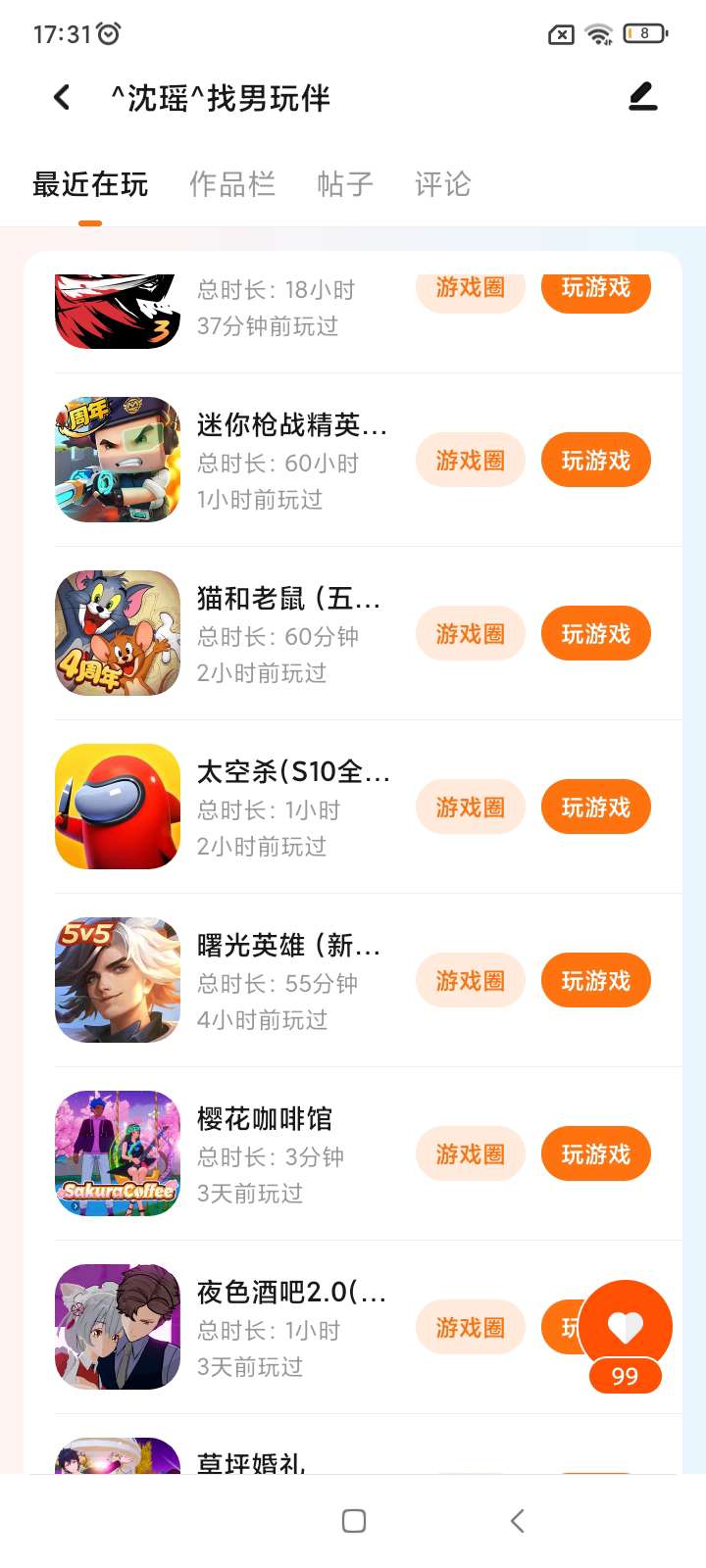Screen dimensions: 706x1568
Task: Open the 评论 tab
Action: [x=442, y=184]
